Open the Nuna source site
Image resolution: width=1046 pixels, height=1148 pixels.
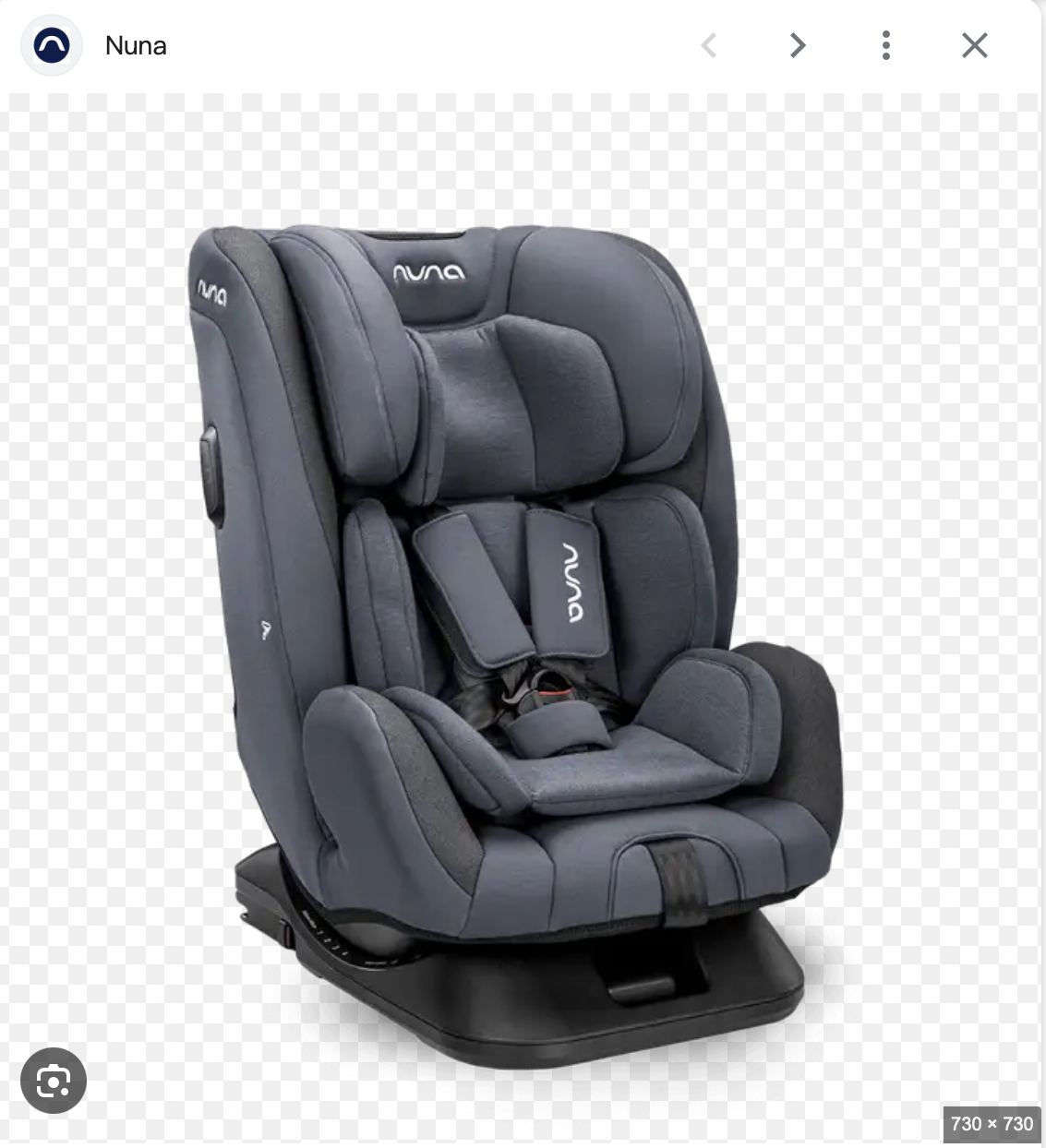(x=136, y=45)
